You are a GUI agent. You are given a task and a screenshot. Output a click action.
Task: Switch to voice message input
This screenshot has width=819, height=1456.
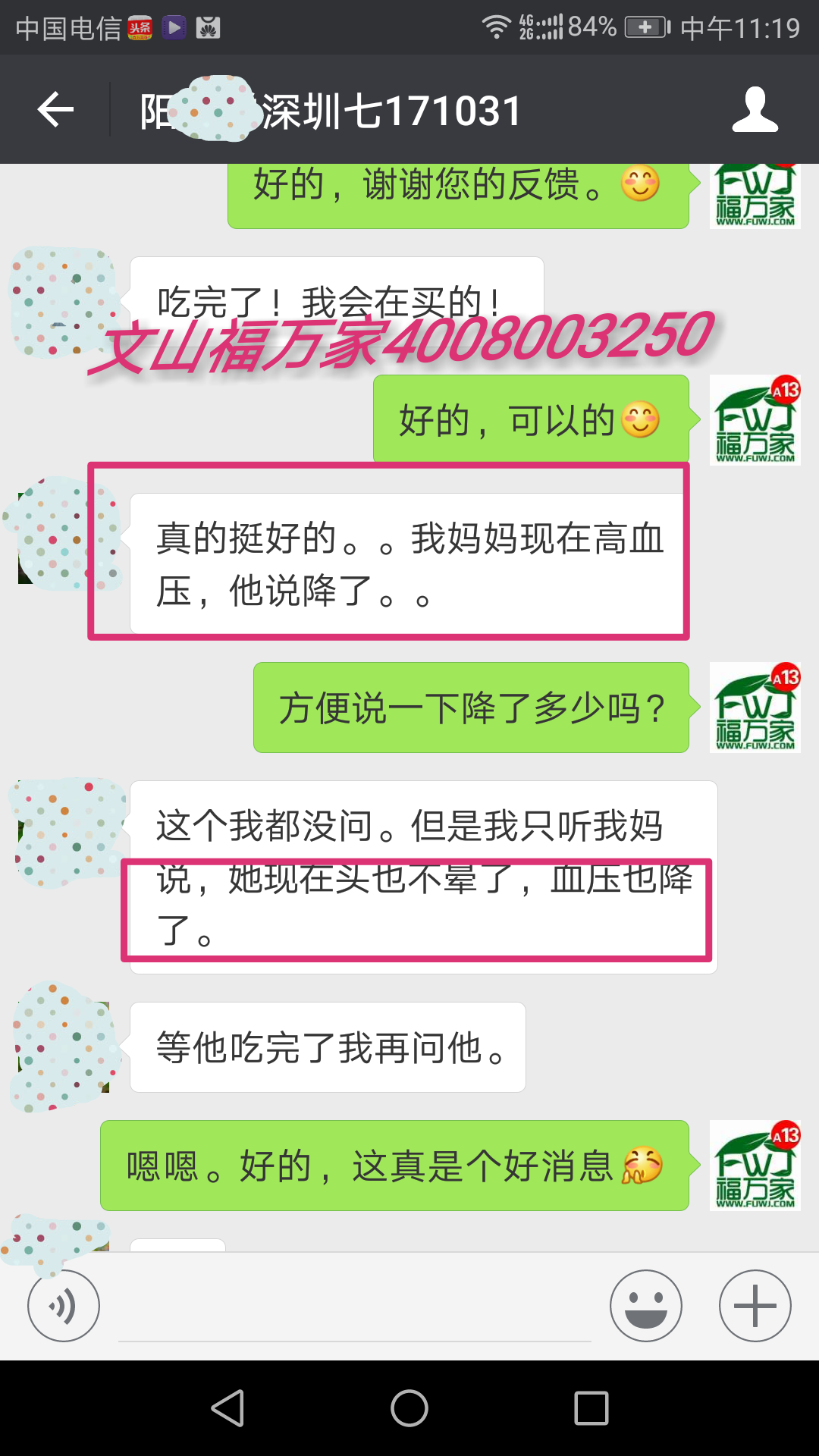click(x=64, y=1305)
